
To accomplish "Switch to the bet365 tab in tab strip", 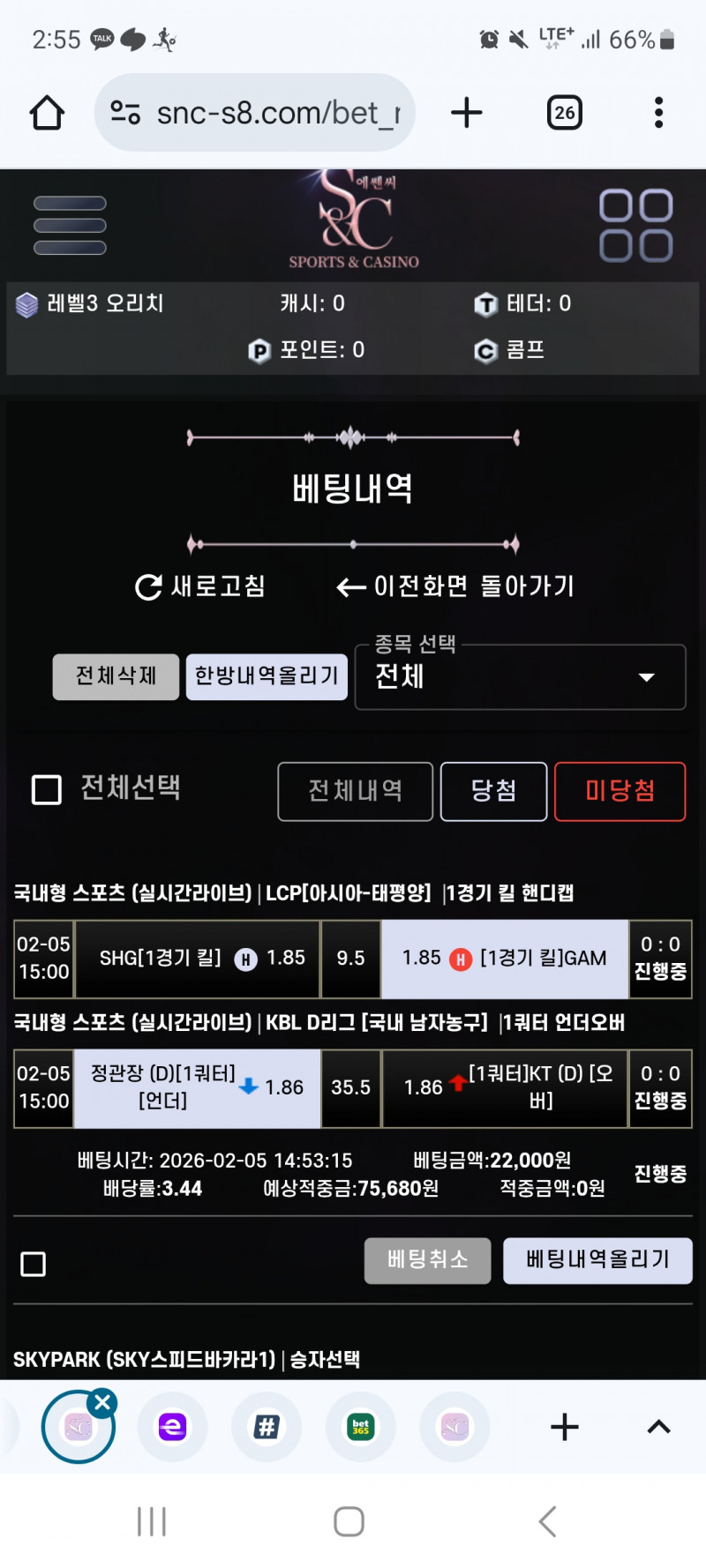I will 360,1426.
